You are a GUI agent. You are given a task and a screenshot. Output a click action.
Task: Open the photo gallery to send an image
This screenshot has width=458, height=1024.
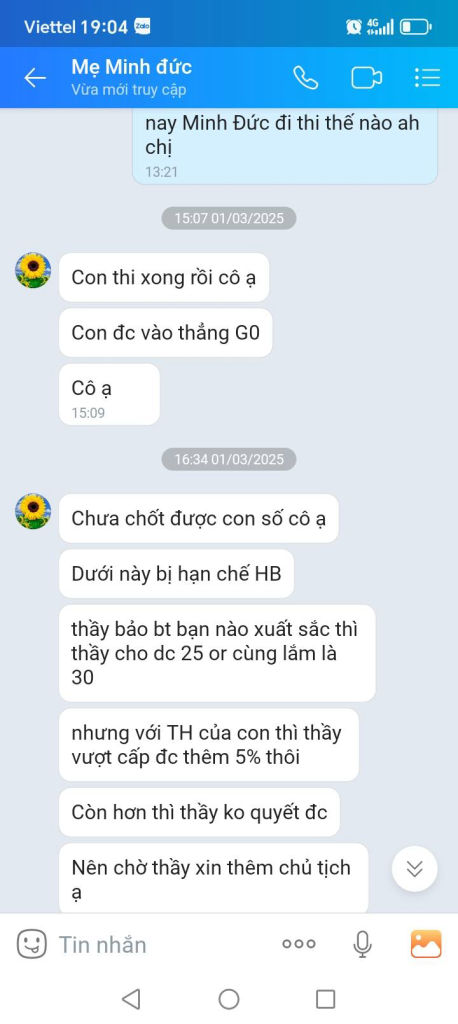click(426, 944)
